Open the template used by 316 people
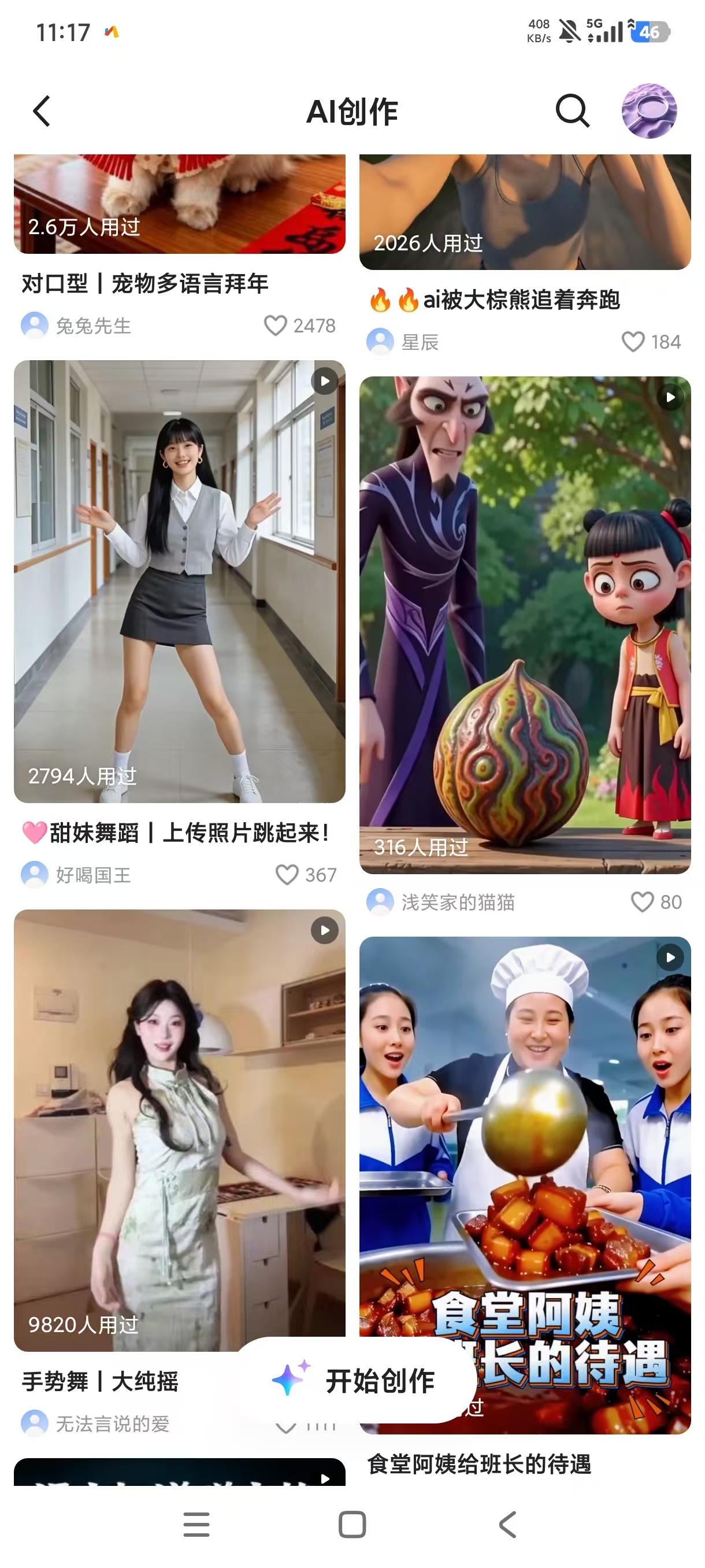The height and width of the screenshot is (1568, 705). point(524,624)
